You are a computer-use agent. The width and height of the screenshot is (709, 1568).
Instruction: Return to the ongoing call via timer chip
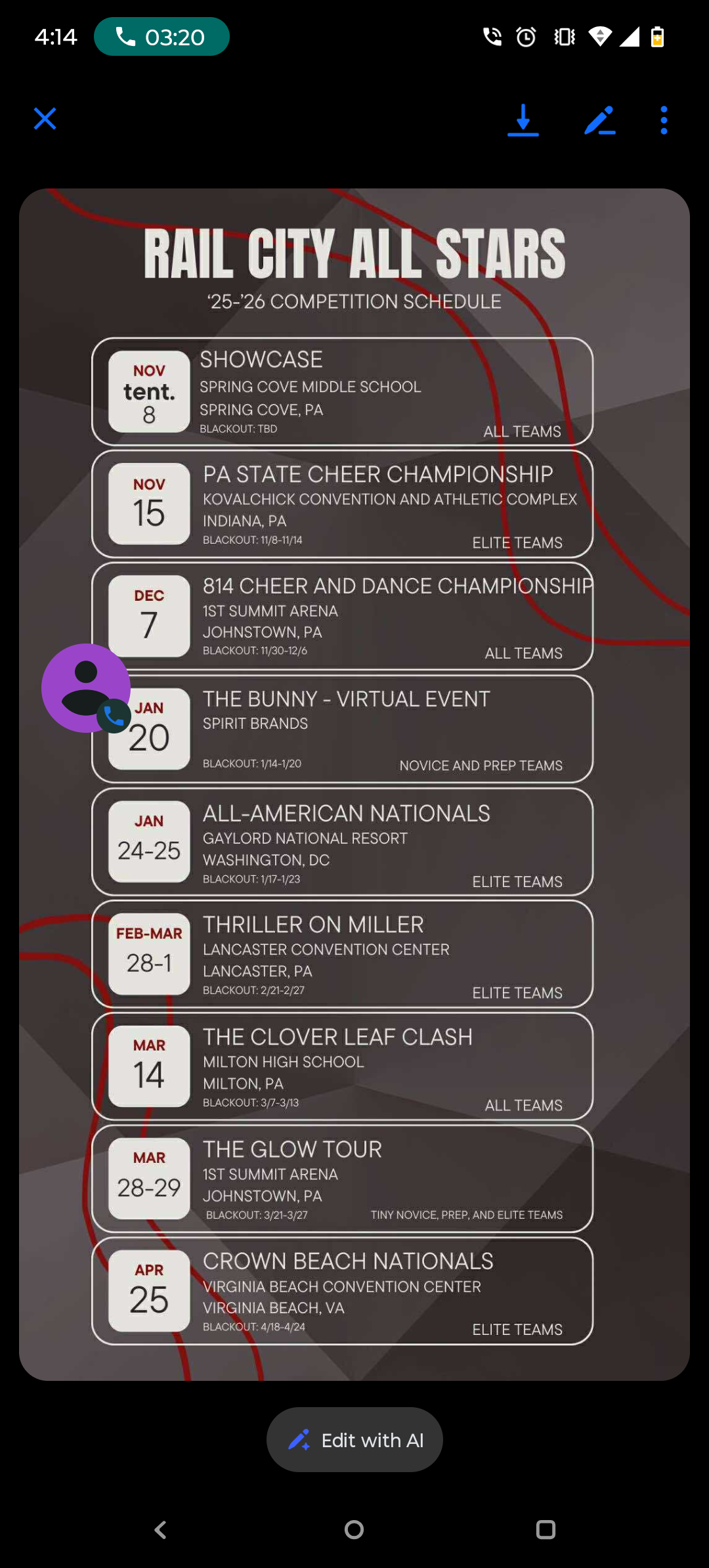tap(161, 37)
